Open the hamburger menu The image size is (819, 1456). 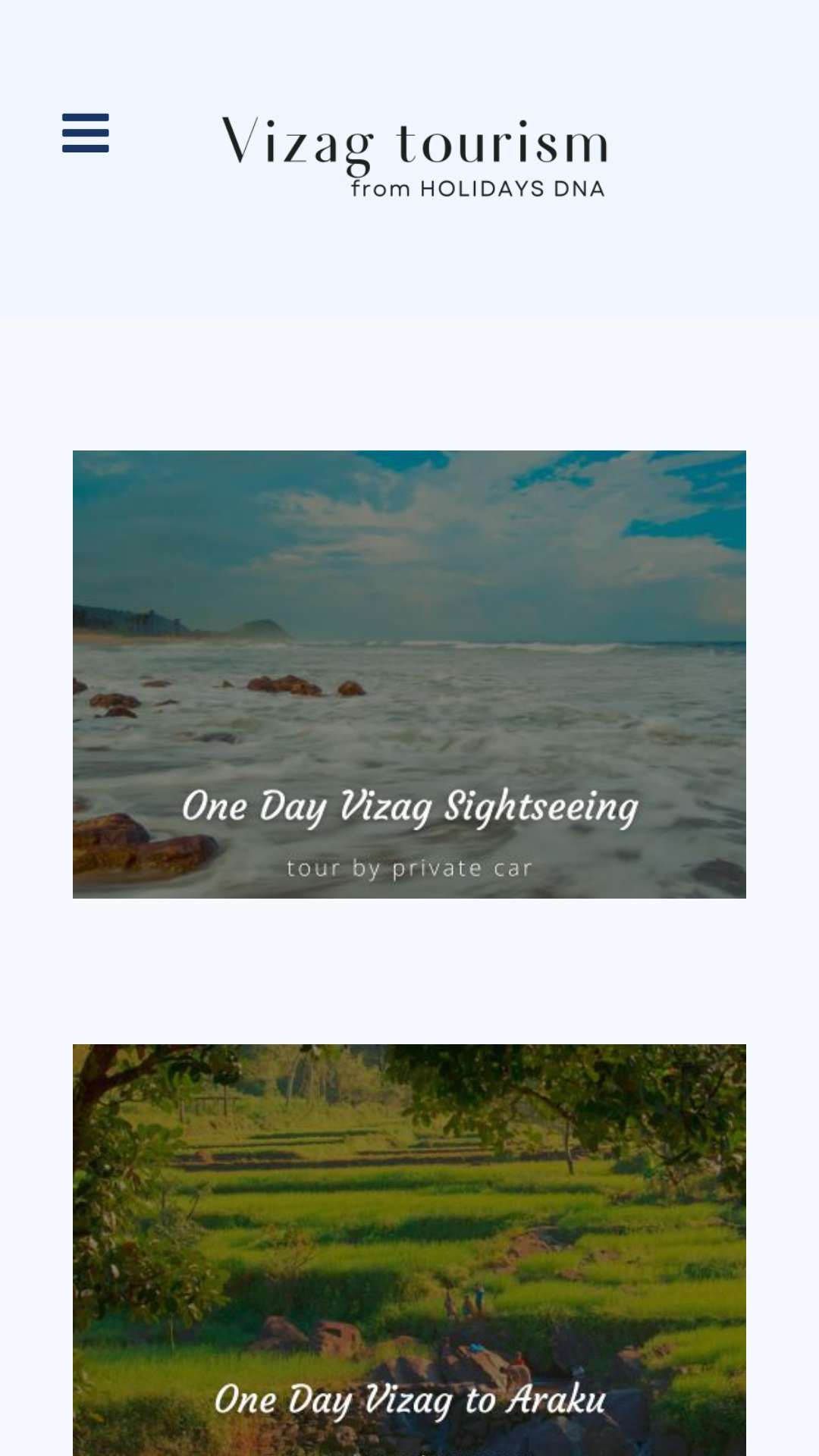[86, 133]
